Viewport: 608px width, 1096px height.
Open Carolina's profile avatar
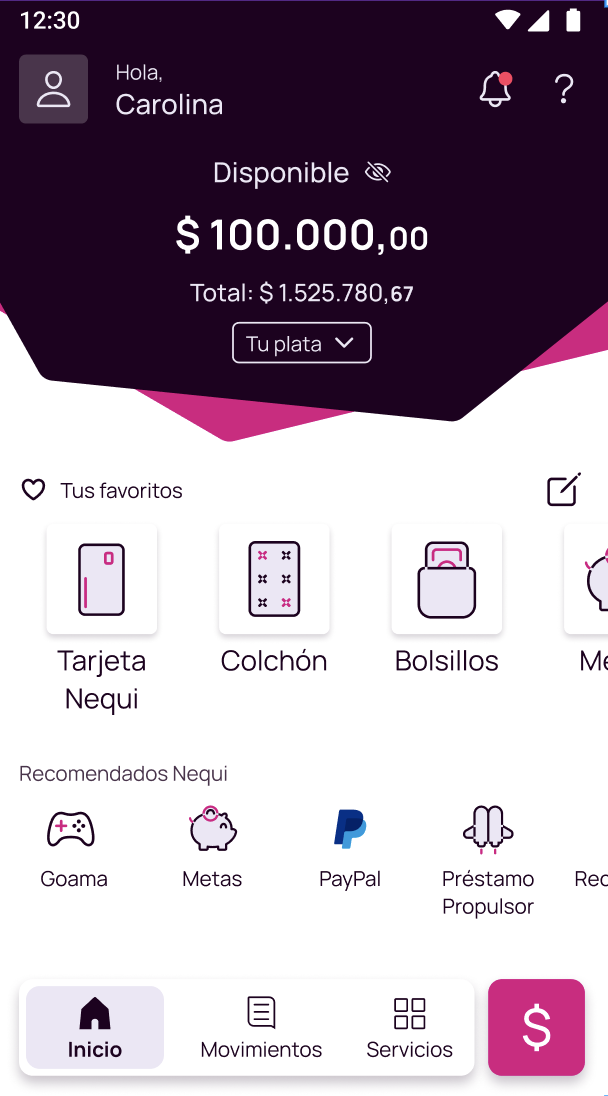pos(53,89)
